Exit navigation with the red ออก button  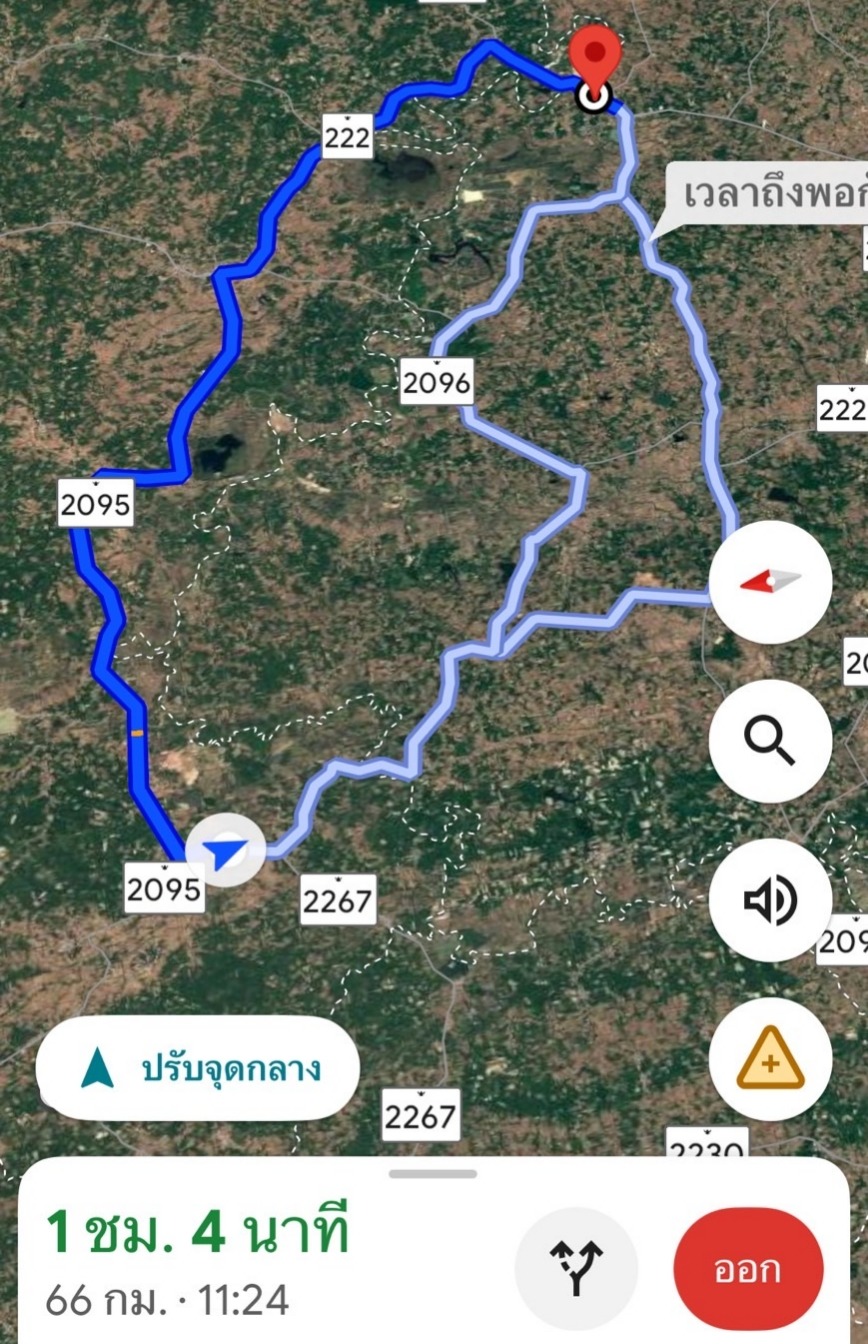pyautogui.click(x=748, y=1269)
